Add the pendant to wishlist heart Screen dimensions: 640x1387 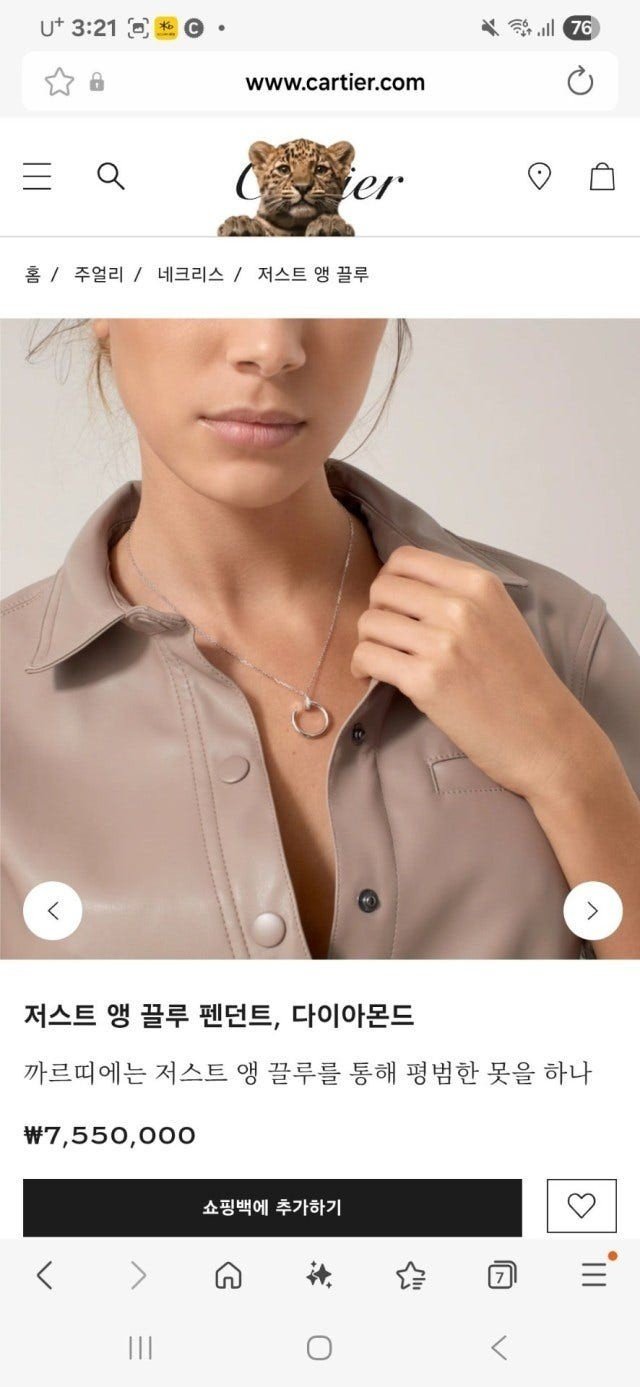(x=581, y=1206)
